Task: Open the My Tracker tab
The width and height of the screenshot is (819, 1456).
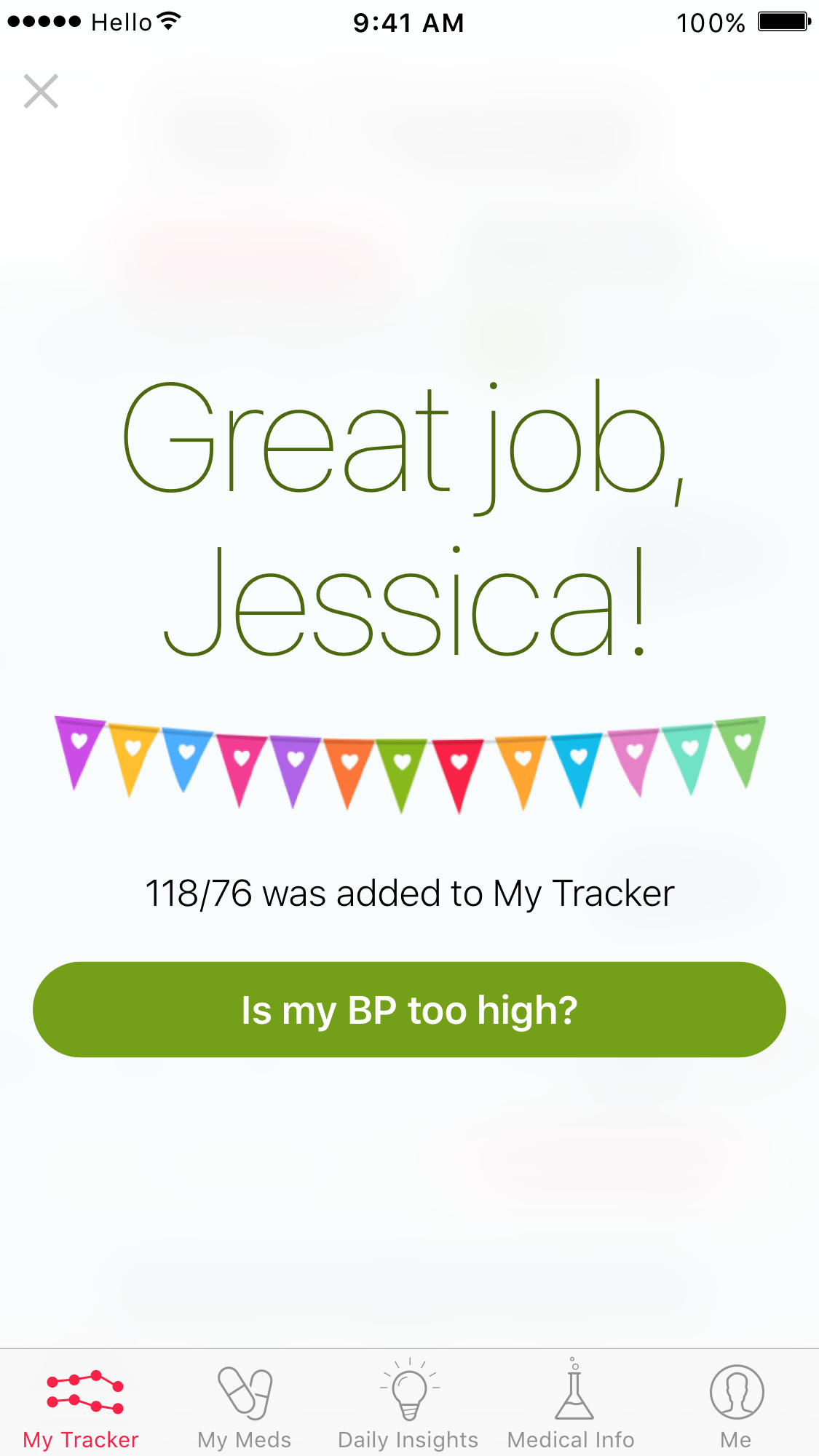Action: [x=82, y=1404]
